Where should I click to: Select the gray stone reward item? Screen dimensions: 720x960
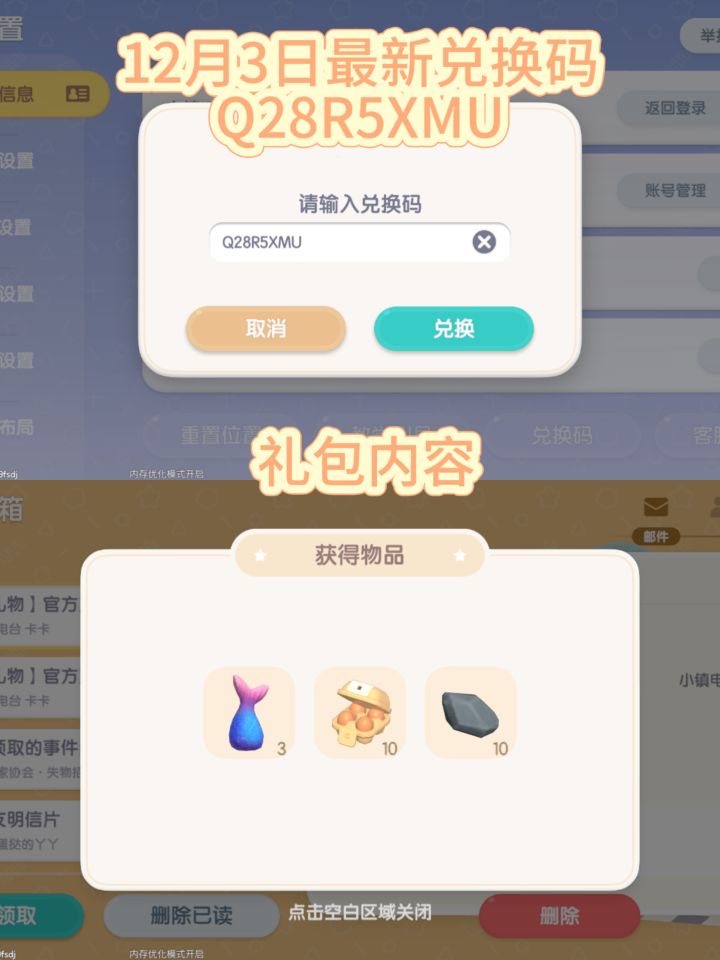tap(468, 710)
